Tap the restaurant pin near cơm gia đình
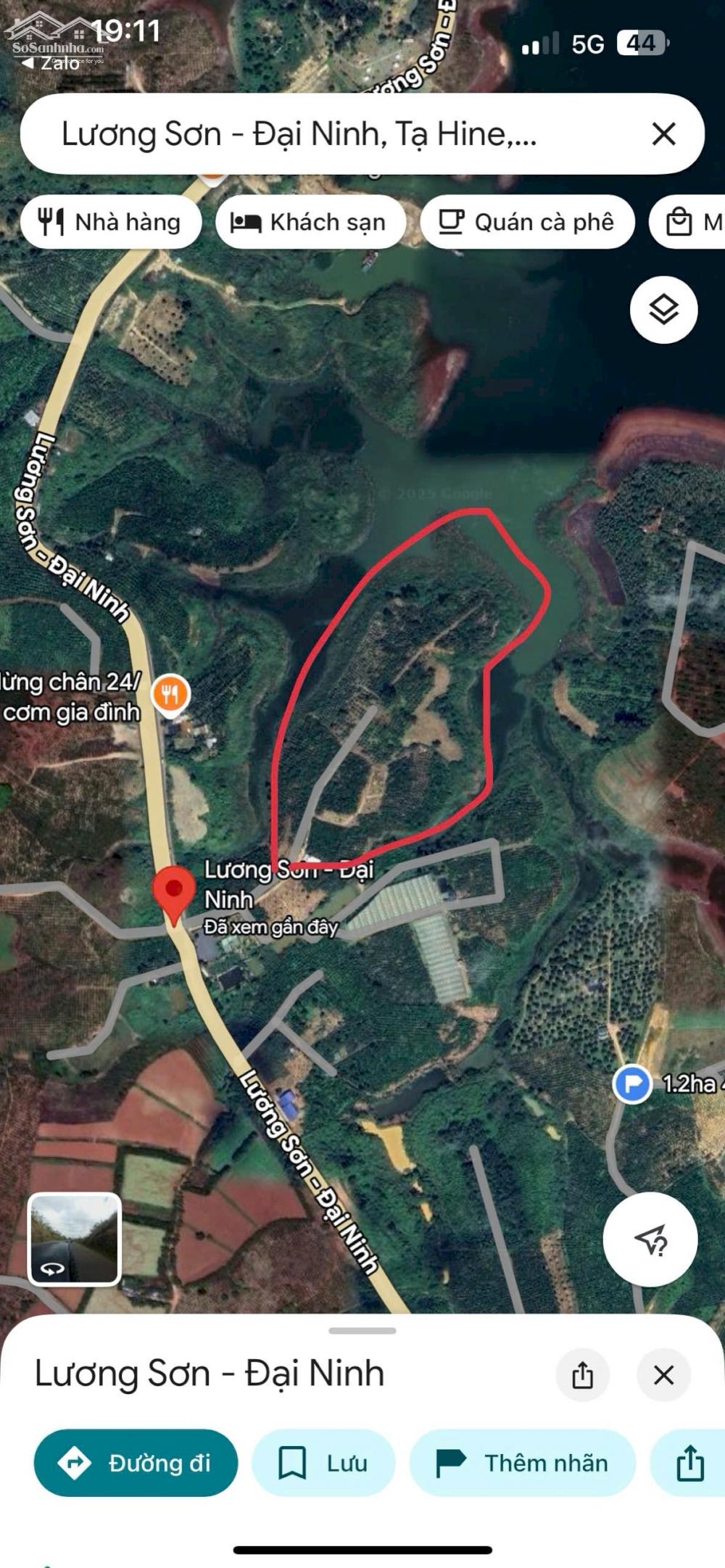The image size is (725, 1568). [170, 695]
